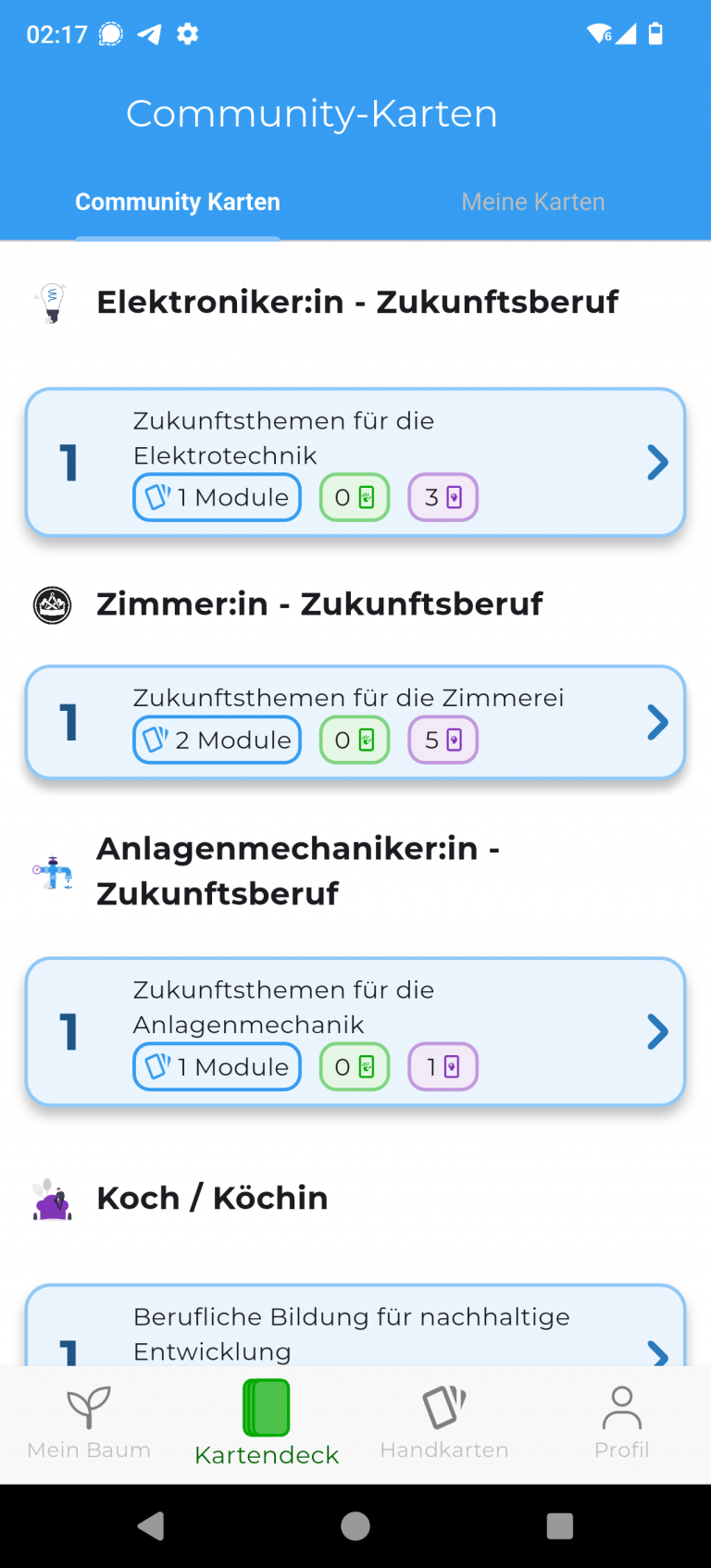Switch to the Meine Karten tab
Image resolution: width=711 pixels, height=1568 pixels.
pyautogui.click(x=532, y=202)
